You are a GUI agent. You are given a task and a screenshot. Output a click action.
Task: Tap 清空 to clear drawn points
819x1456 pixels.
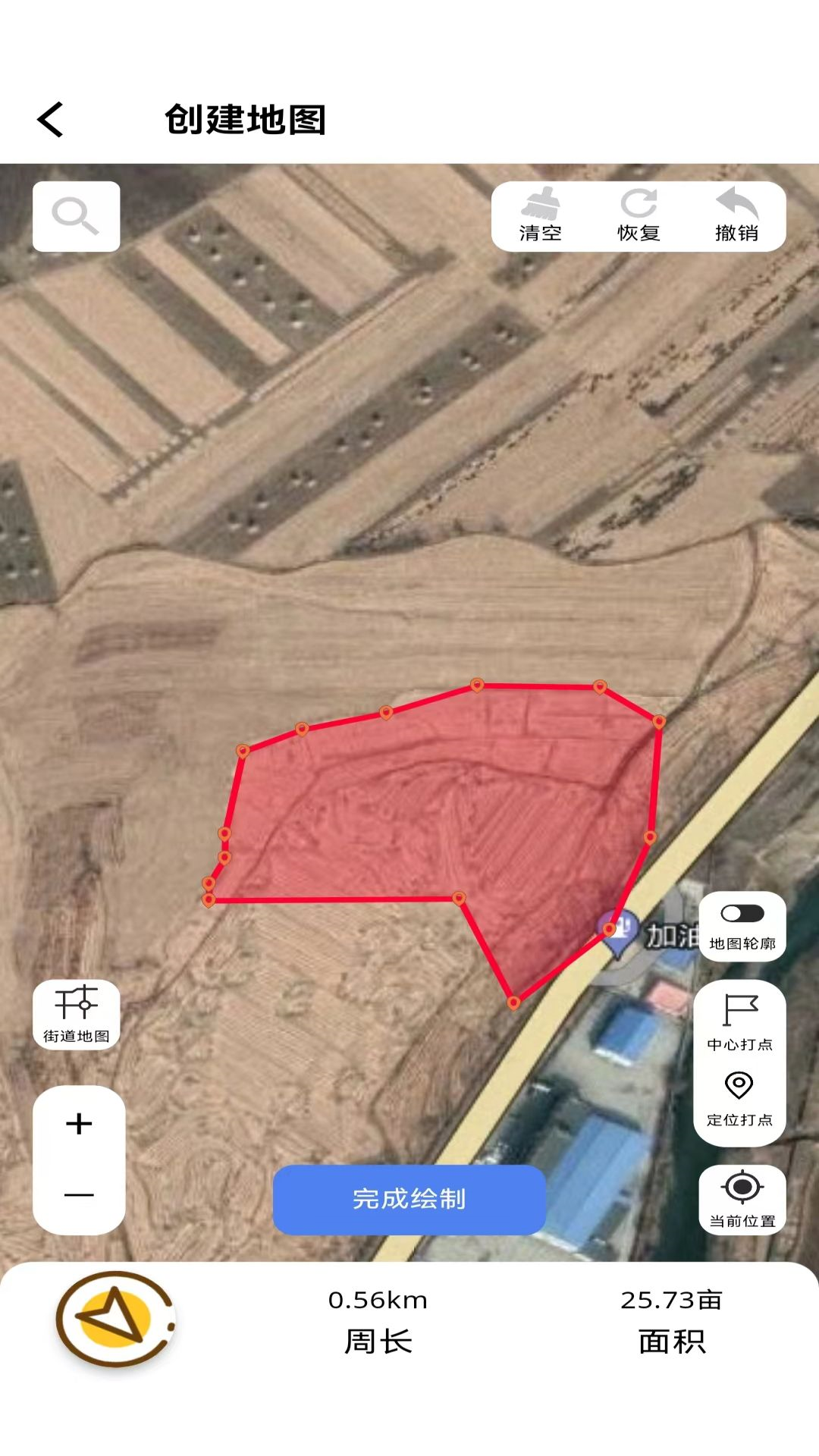[x=540, y=216]
